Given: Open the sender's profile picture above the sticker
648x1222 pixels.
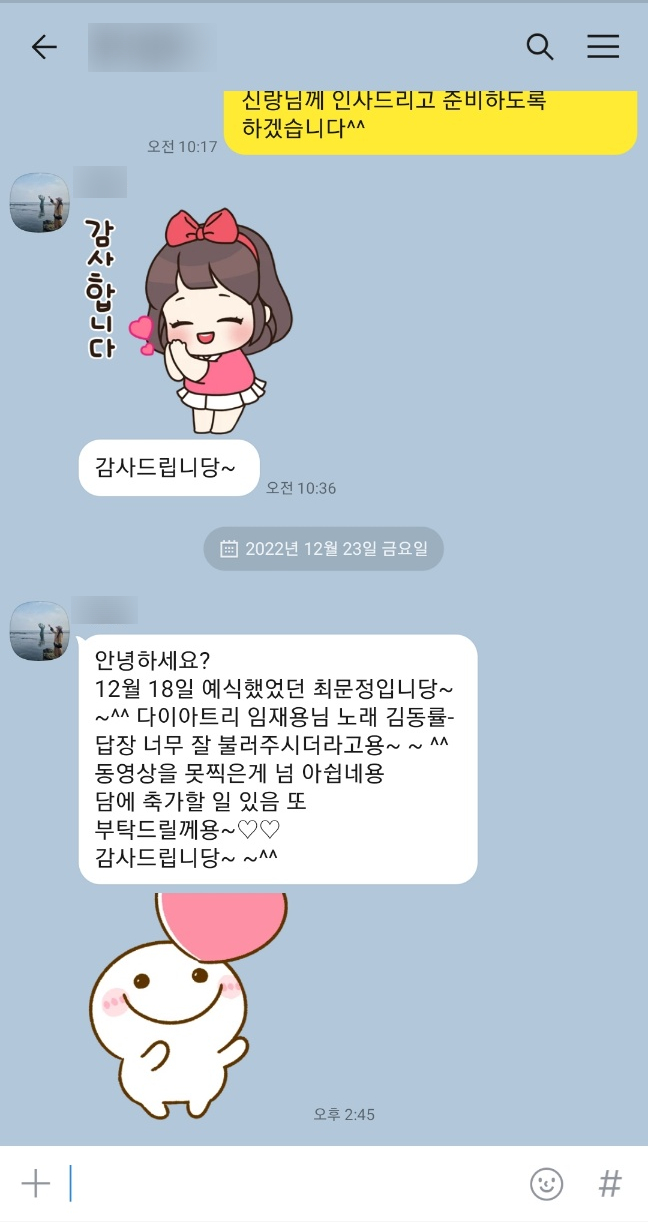Looking at the screenshot, I should 40,203.
